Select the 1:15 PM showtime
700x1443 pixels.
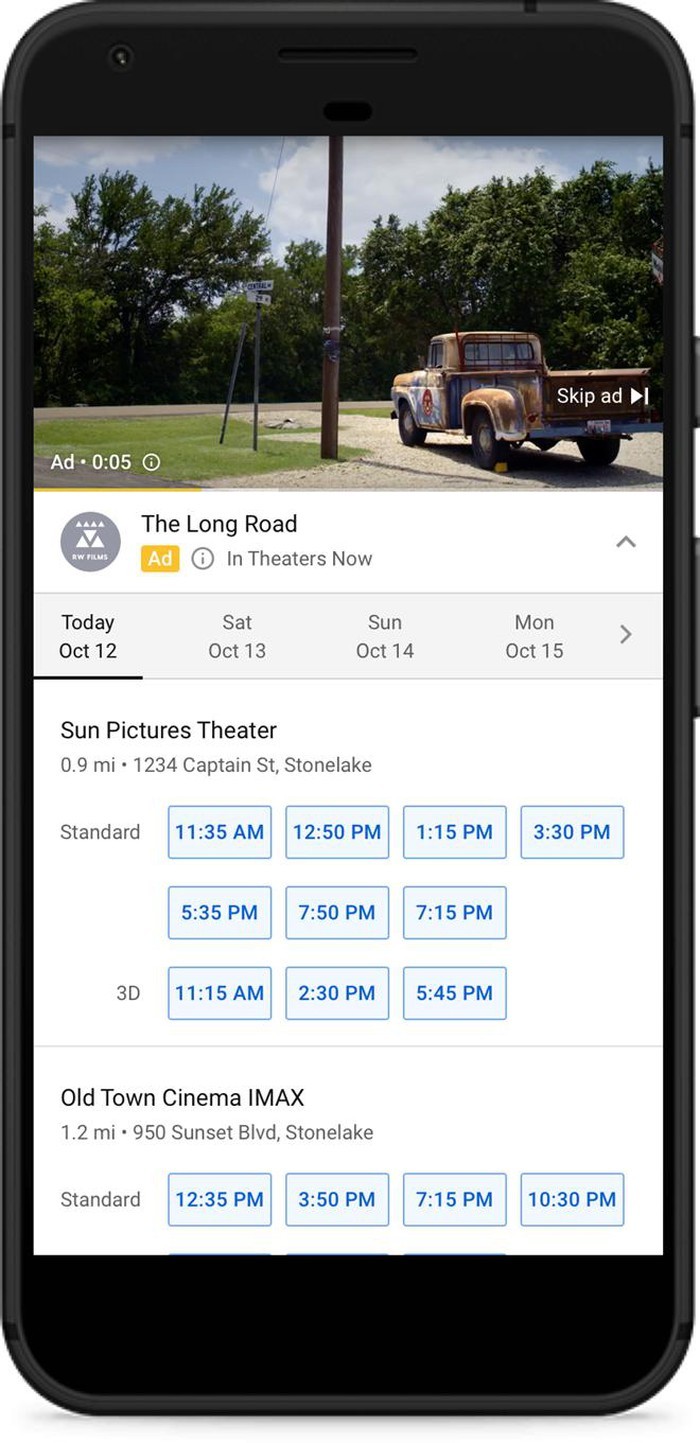tap(454, 832)
